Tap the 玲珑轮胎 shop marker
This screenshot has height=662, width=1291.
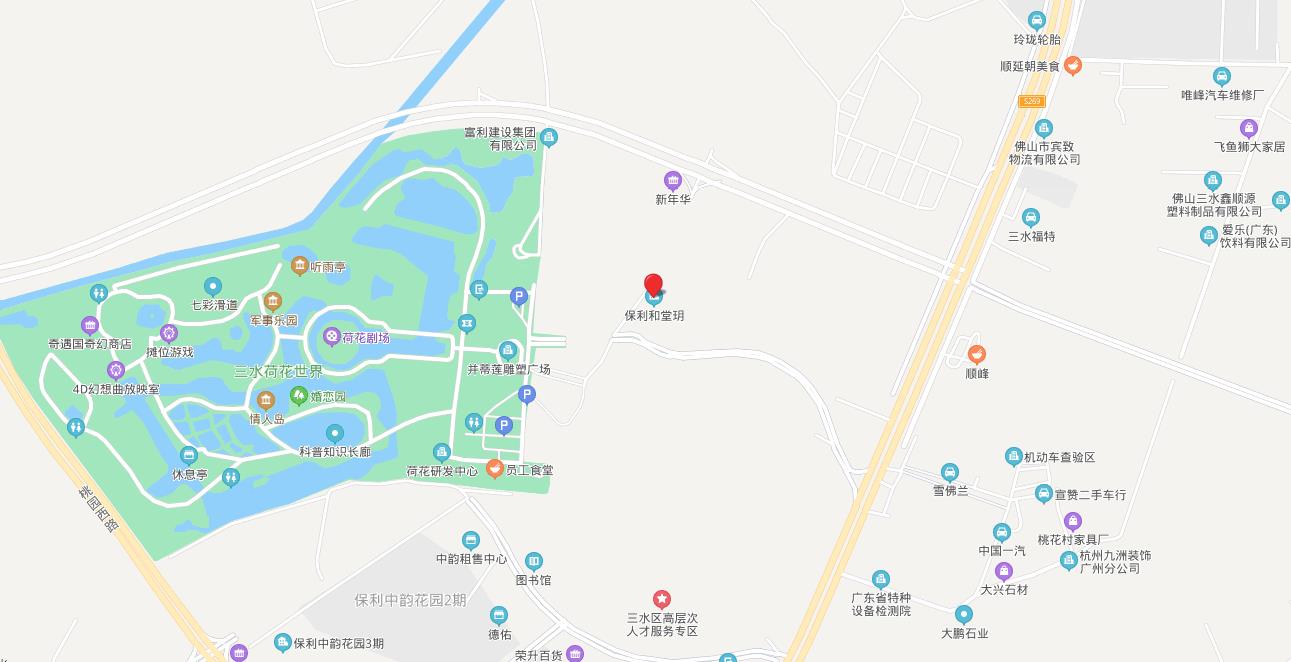pos(1037,20)
